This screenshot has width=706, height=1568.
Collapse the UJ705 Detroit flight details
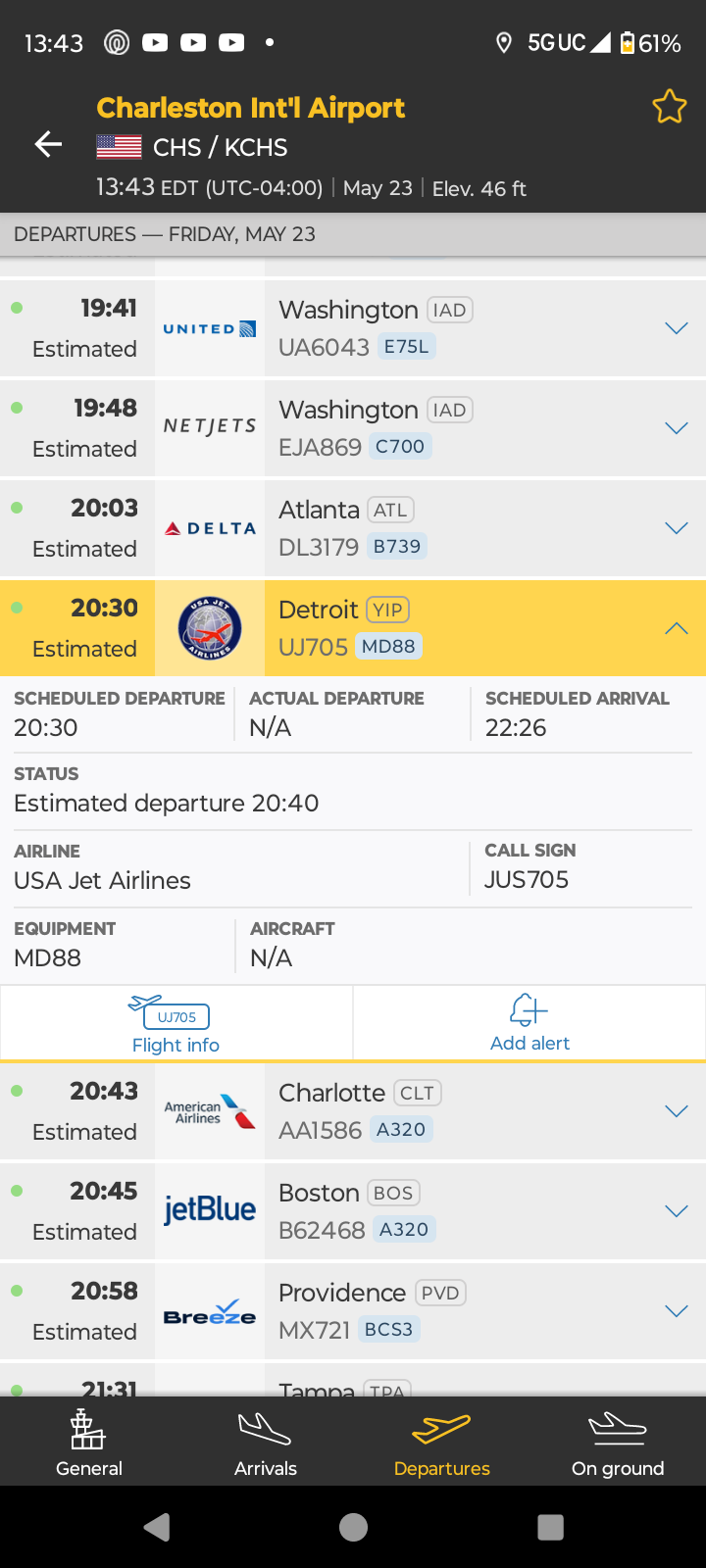tap(677, 628)
